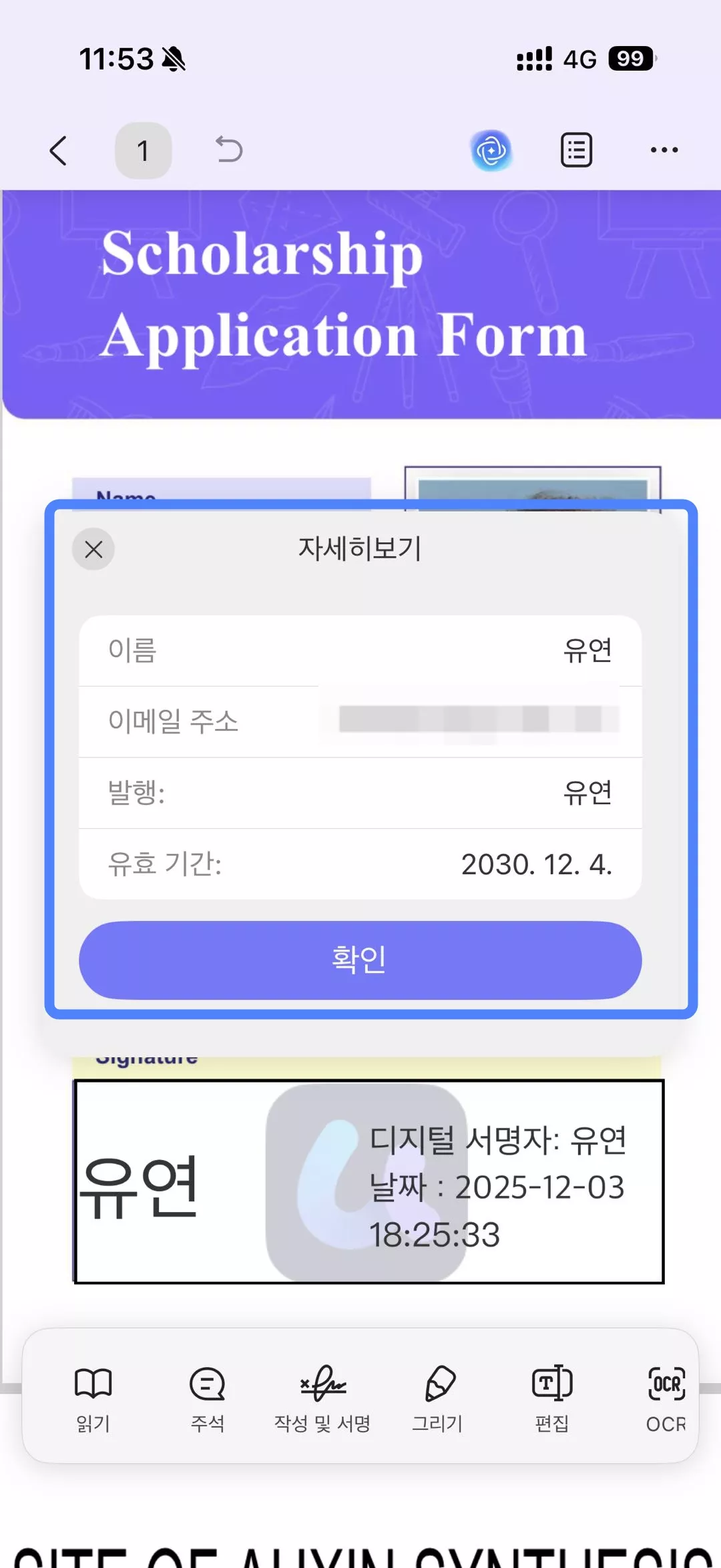Select the 유효 기간 validity date row

tap(360, 865)
